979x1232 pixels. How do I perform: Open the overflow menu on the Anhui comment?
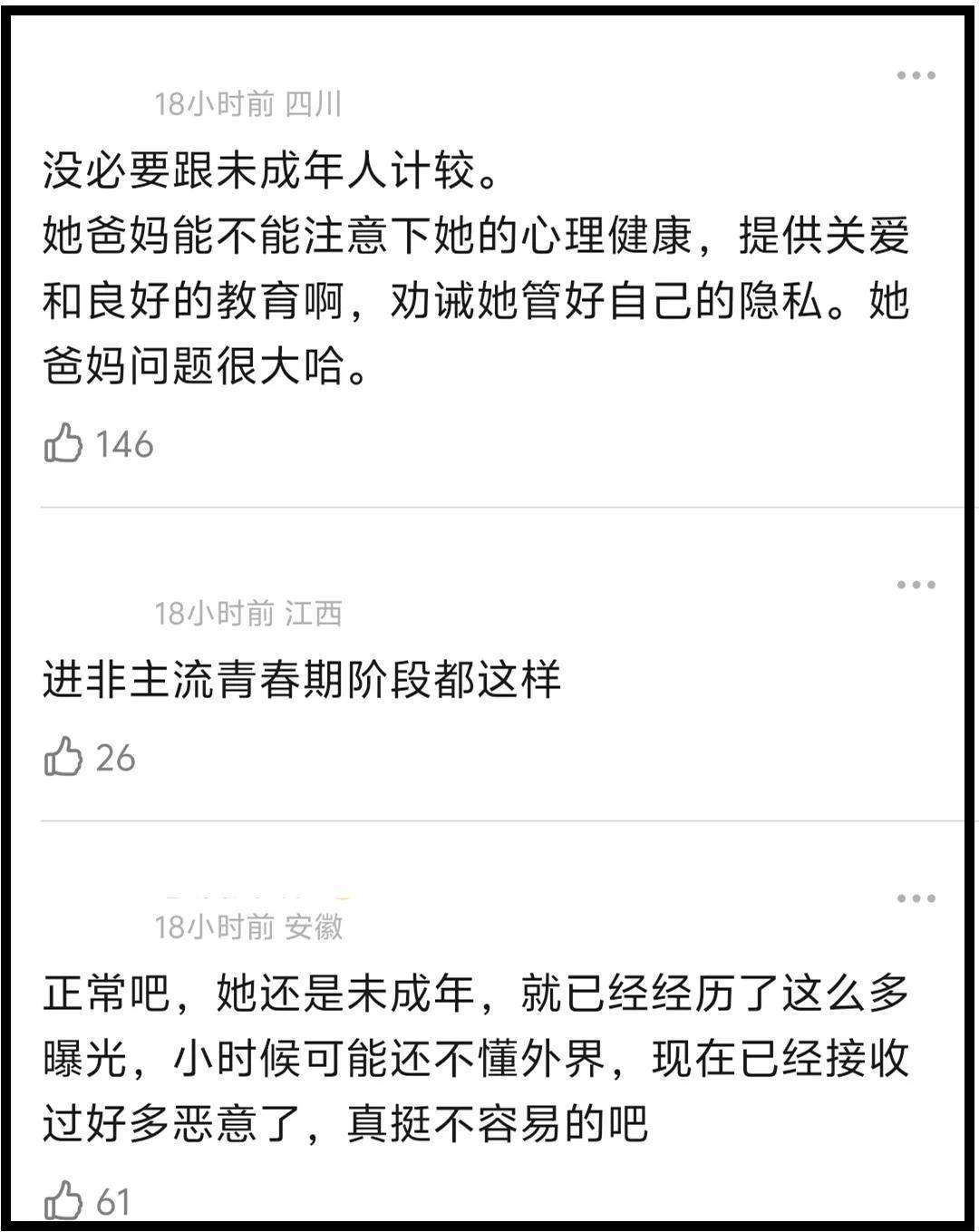(916, 898)
